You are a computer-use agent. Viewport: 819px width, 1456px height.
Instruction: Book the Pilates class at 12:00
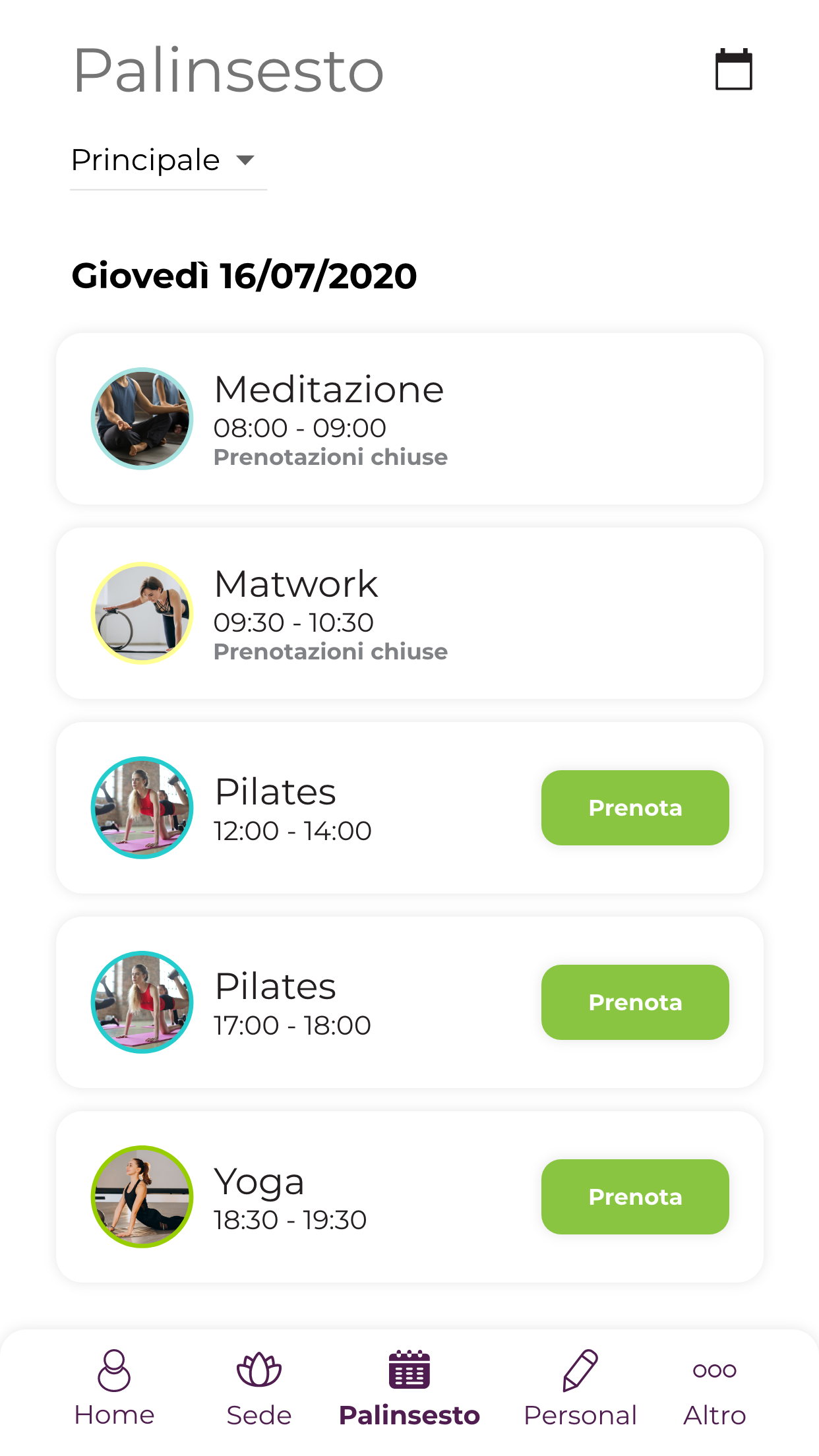[x=634, y=808]
